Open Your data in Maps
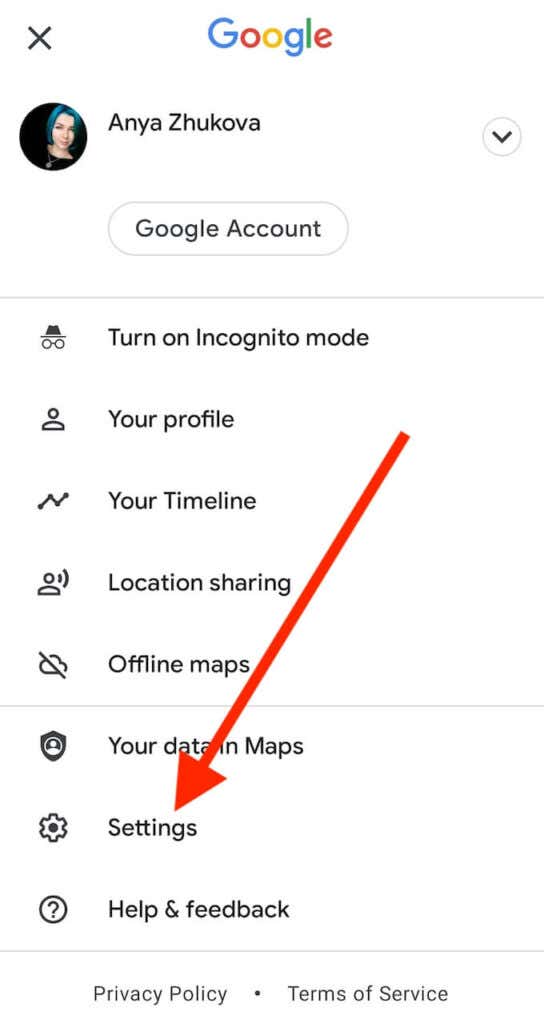 coord(272,746)
